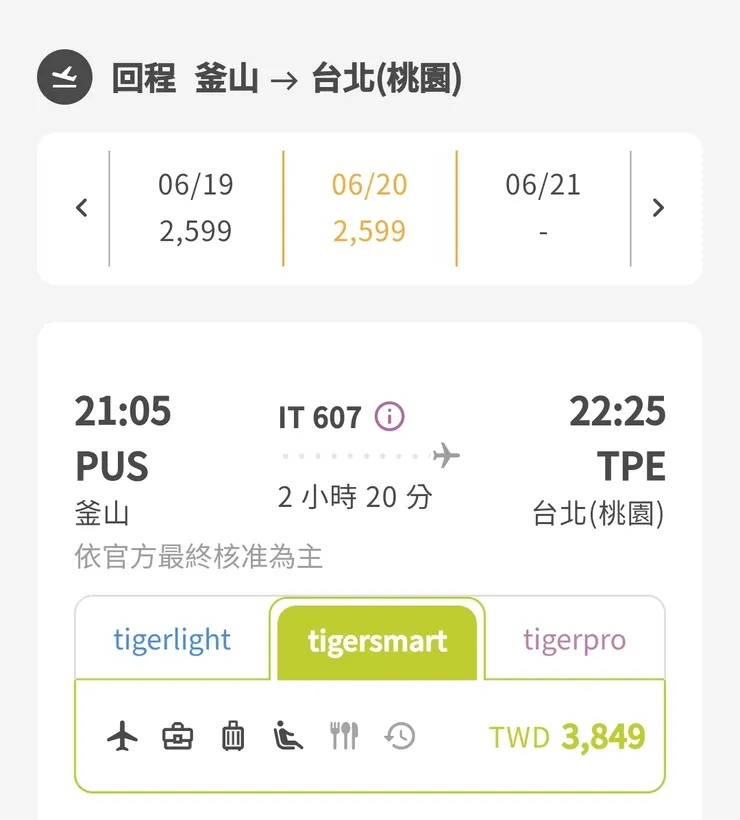The height and width of the screenshot is (820, 740).
Task: Select the 06/19 date priced 2,599
Action: tap(196, 207)
